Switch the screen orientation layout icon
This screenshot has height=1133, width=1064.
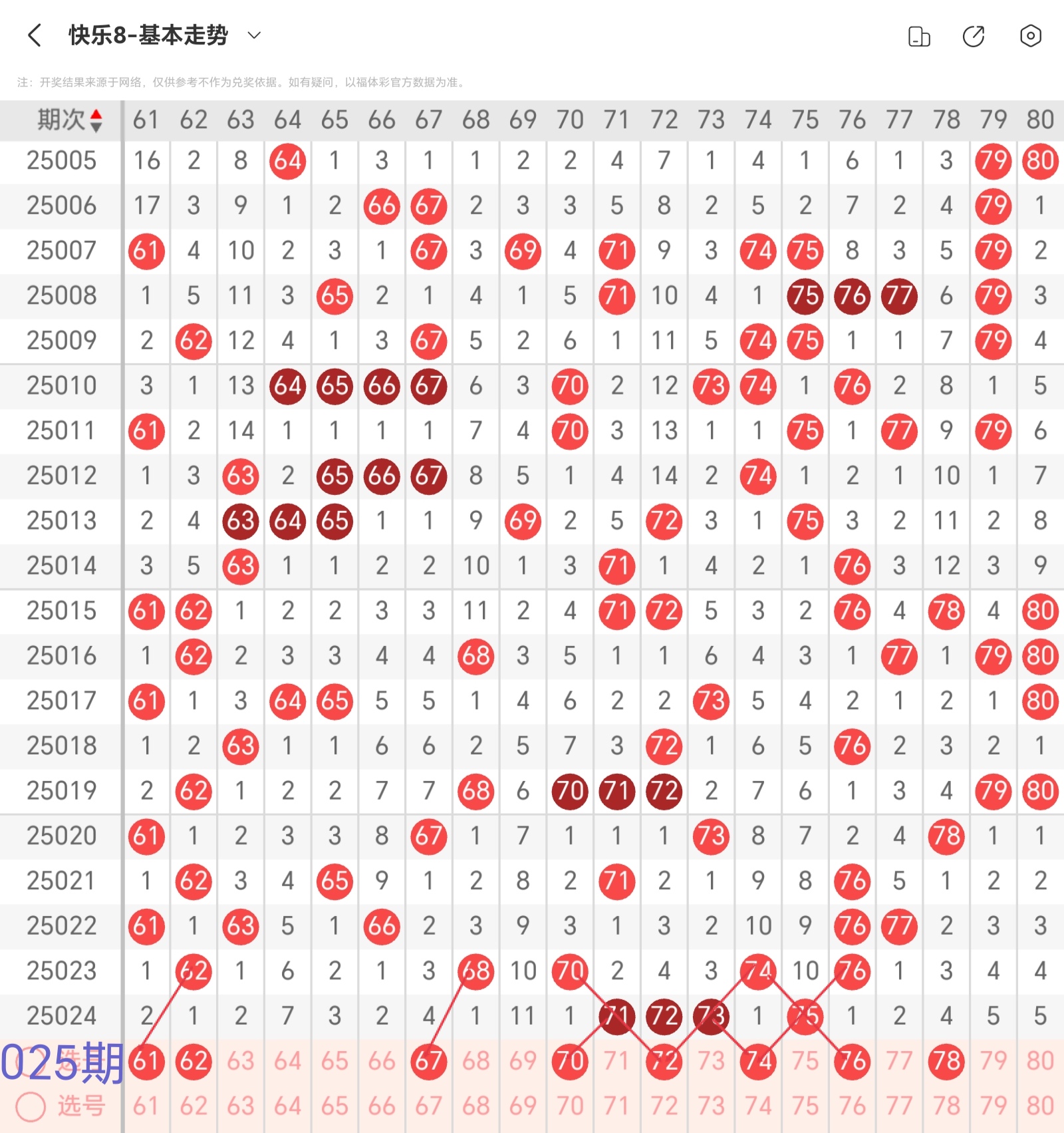919,36
